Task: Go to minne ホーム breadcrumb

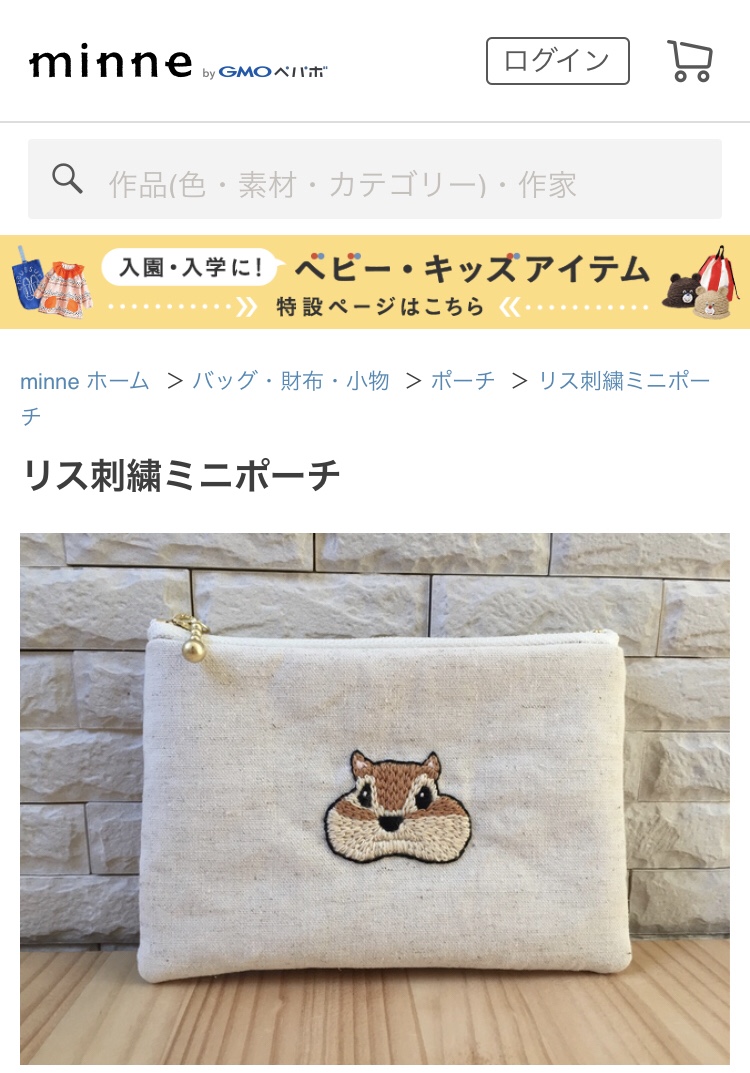Action: pos(85,381)
